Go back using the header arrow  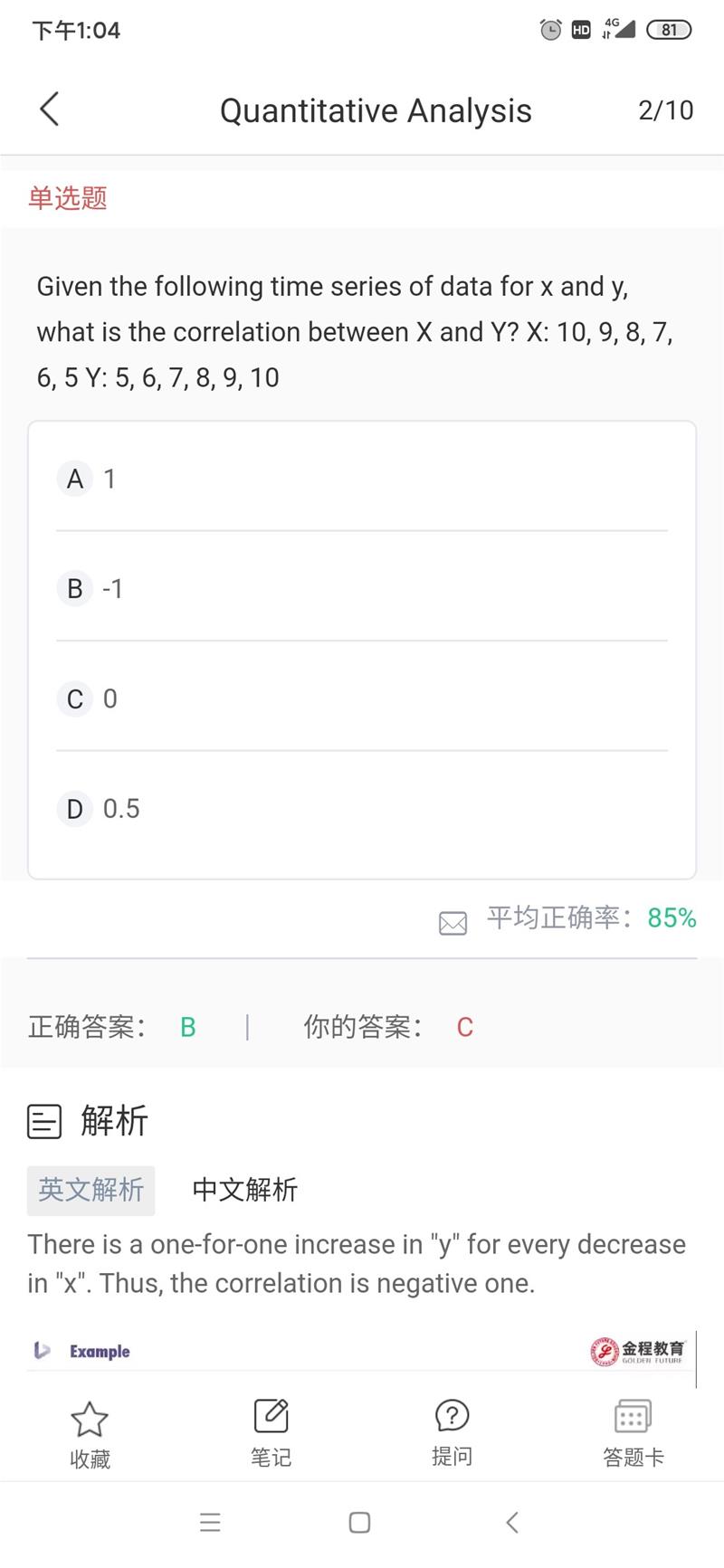tap(50, 109)
